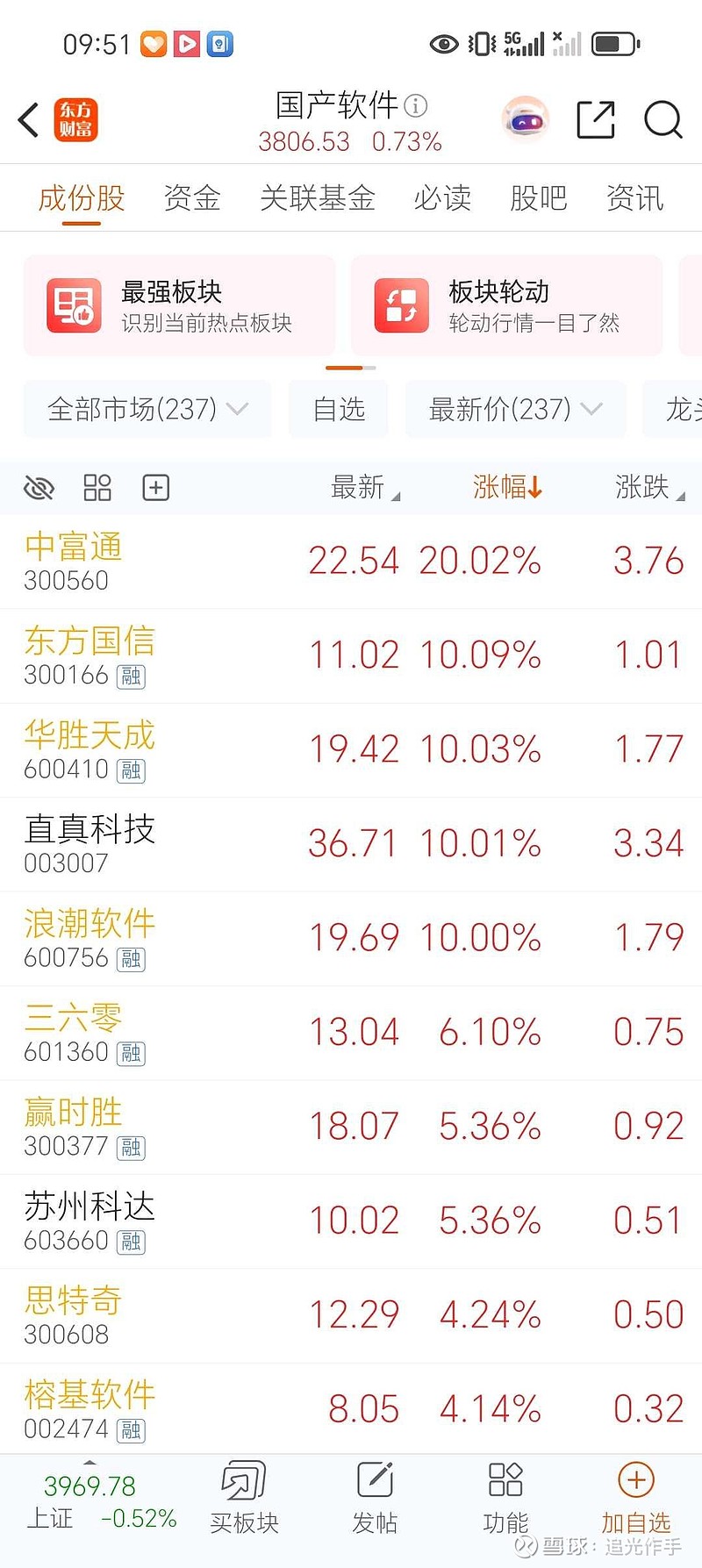Expand the 全部市场(237) dropdown
Screen dimensions: 702x1568
pyautogui.click(x=146, y=409)
